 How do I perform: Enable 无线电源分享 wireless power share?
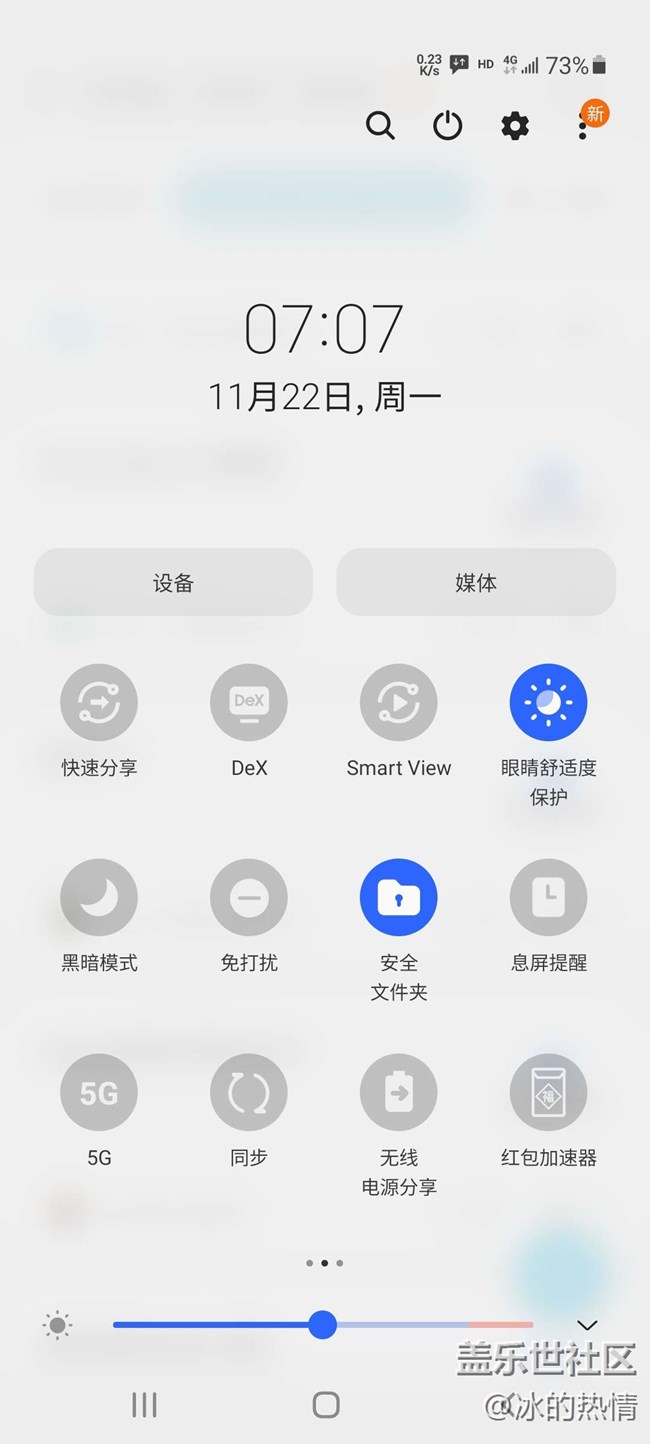[x=399, y=1093]
